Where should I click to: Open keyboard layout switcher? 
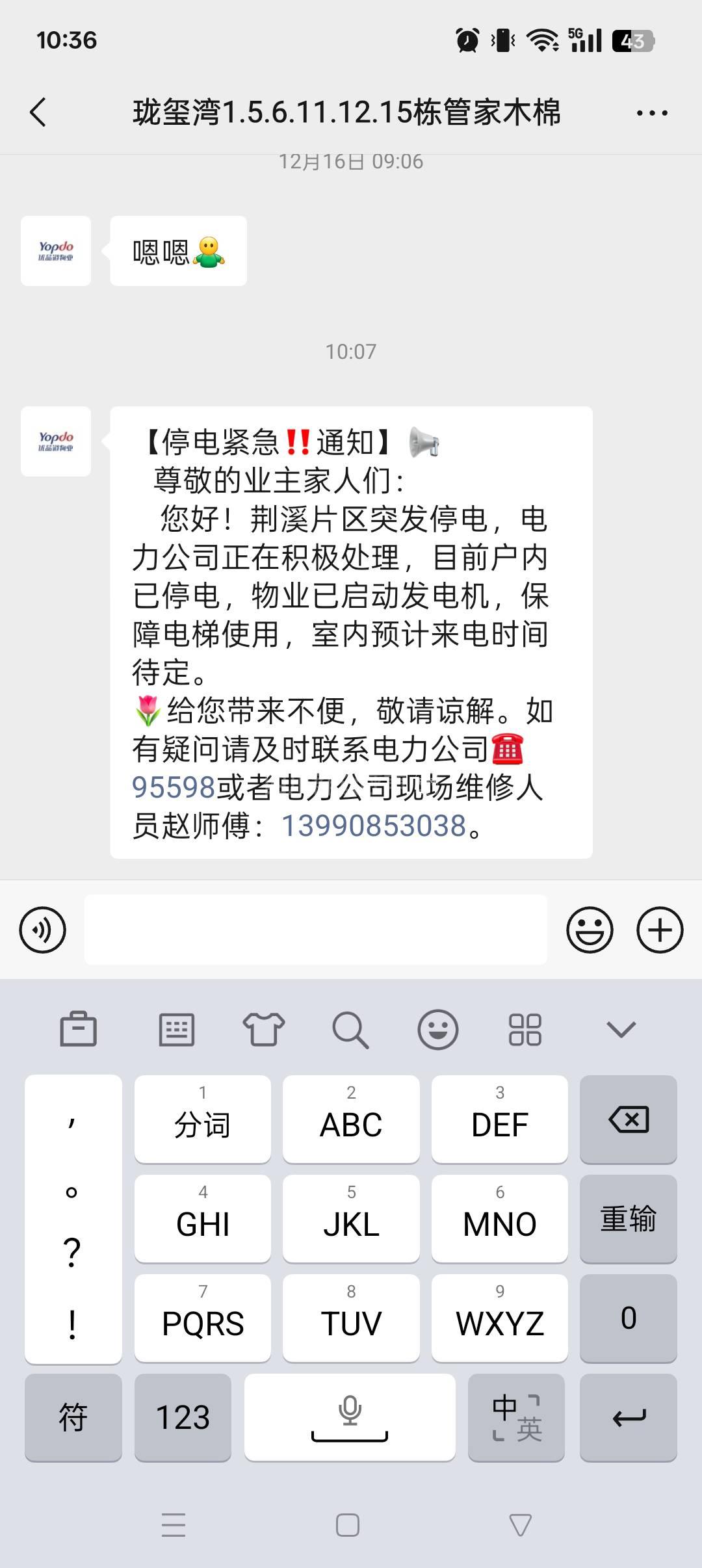[x=177, y=1030]
